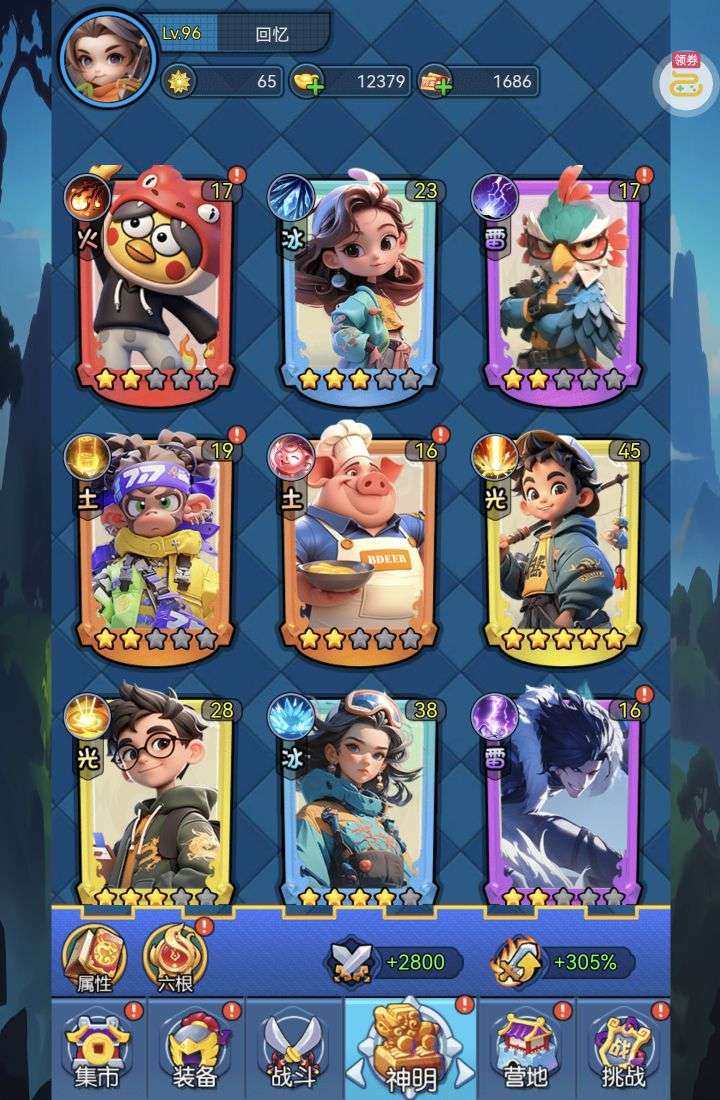Image resolution: width=720 pixels, height=1100 pixels.
Task: Go to the 战斗 battle tab
Action: coord(292,1048)
